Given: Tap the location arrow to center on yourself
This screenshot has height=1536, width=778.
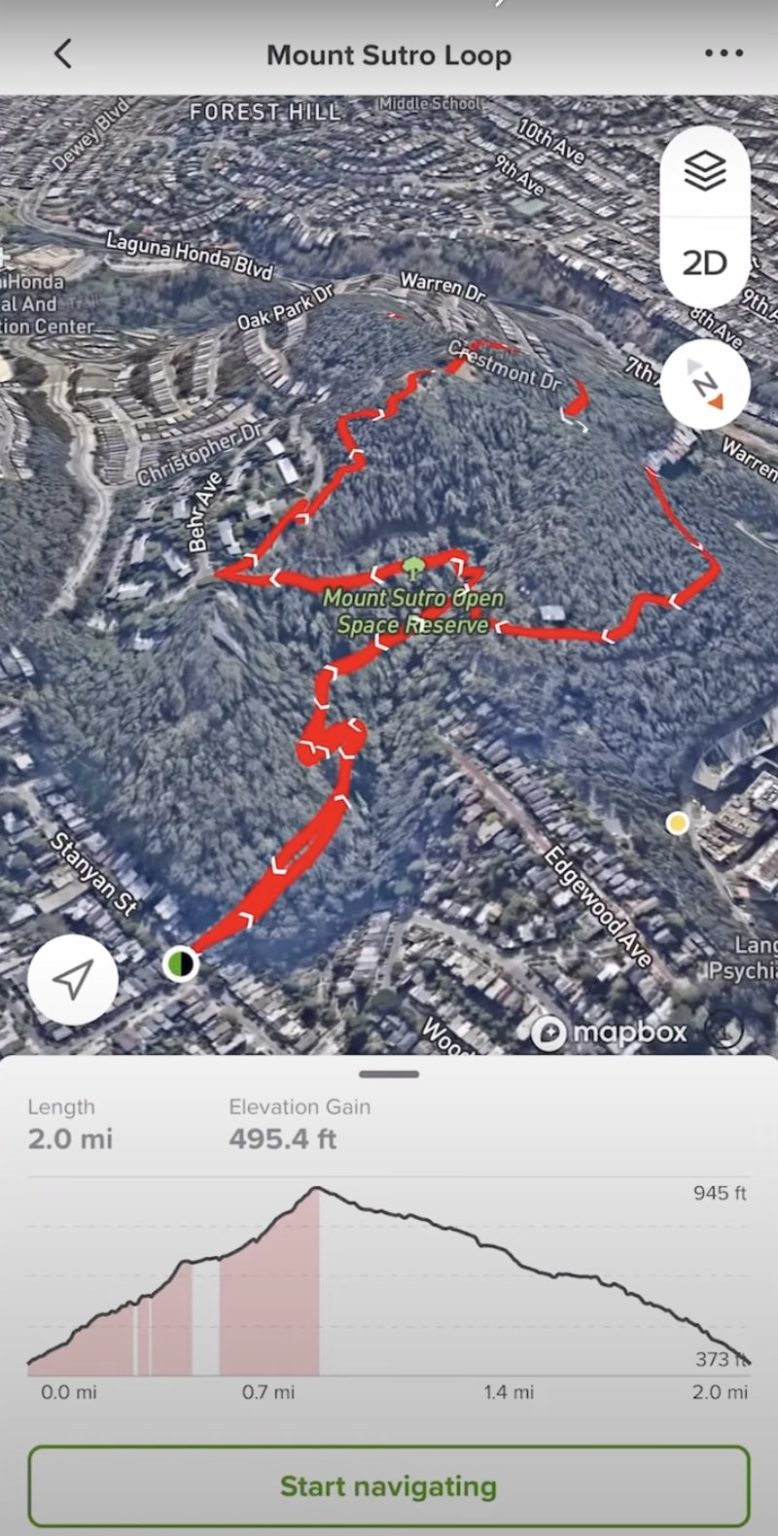Looking at the screenshot, I should (x=72, y=979).
